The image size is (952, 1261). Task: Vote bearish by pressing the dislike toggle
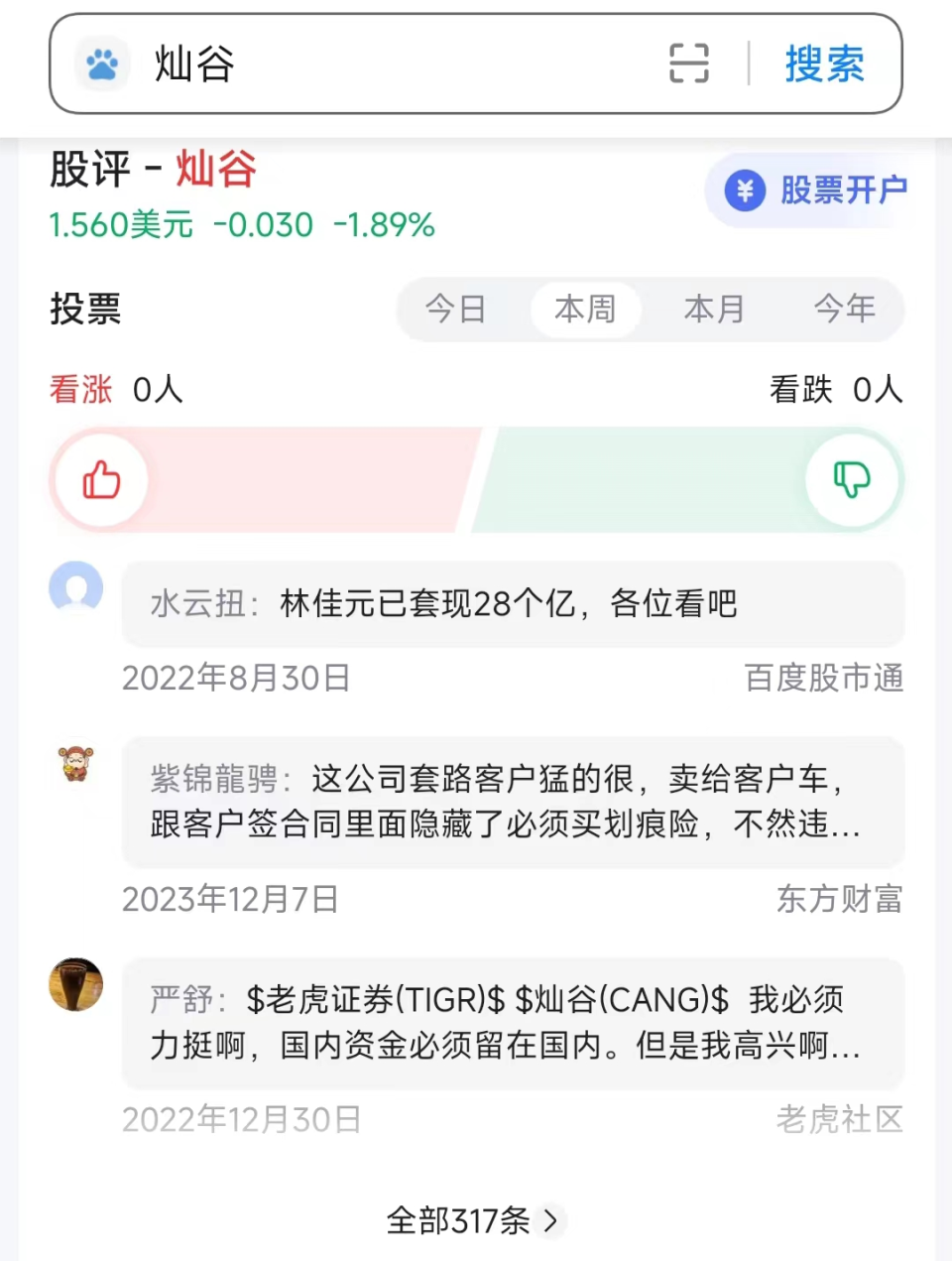click(x=851, y=479)
